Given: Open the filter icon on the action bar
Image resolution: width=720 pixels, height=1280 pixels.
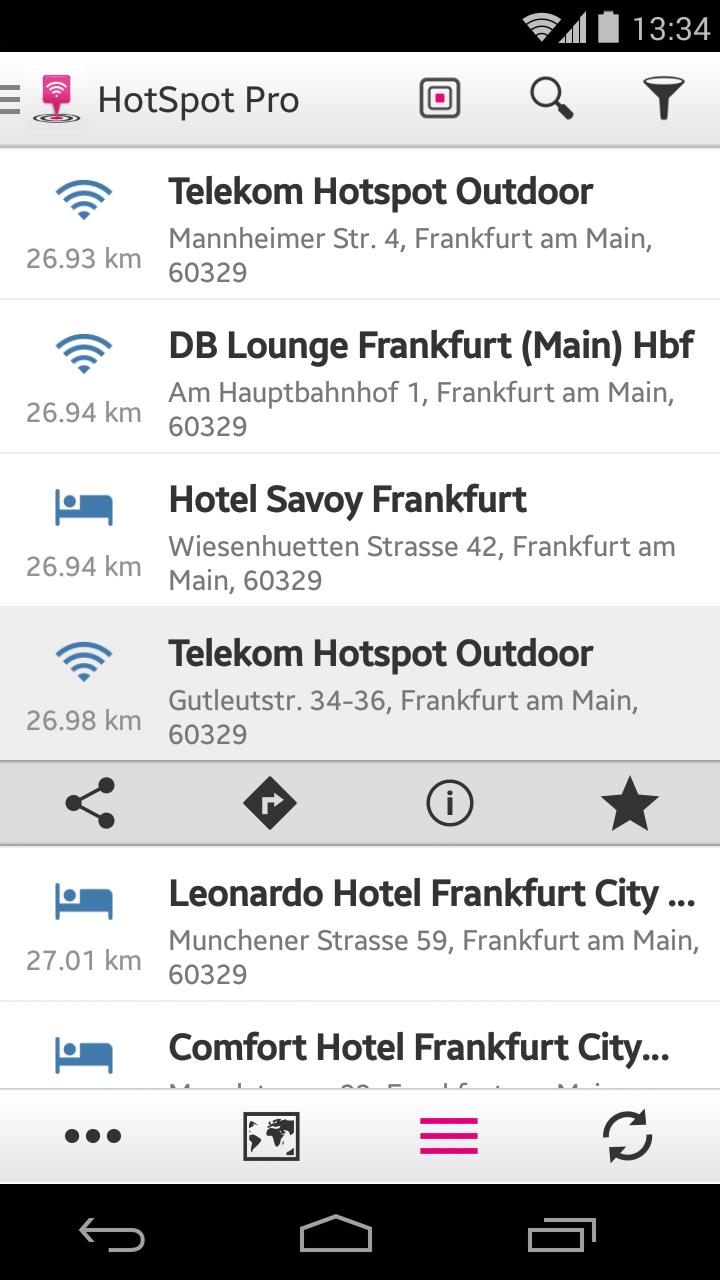Looking at the screenshot, I should [663, 98].
